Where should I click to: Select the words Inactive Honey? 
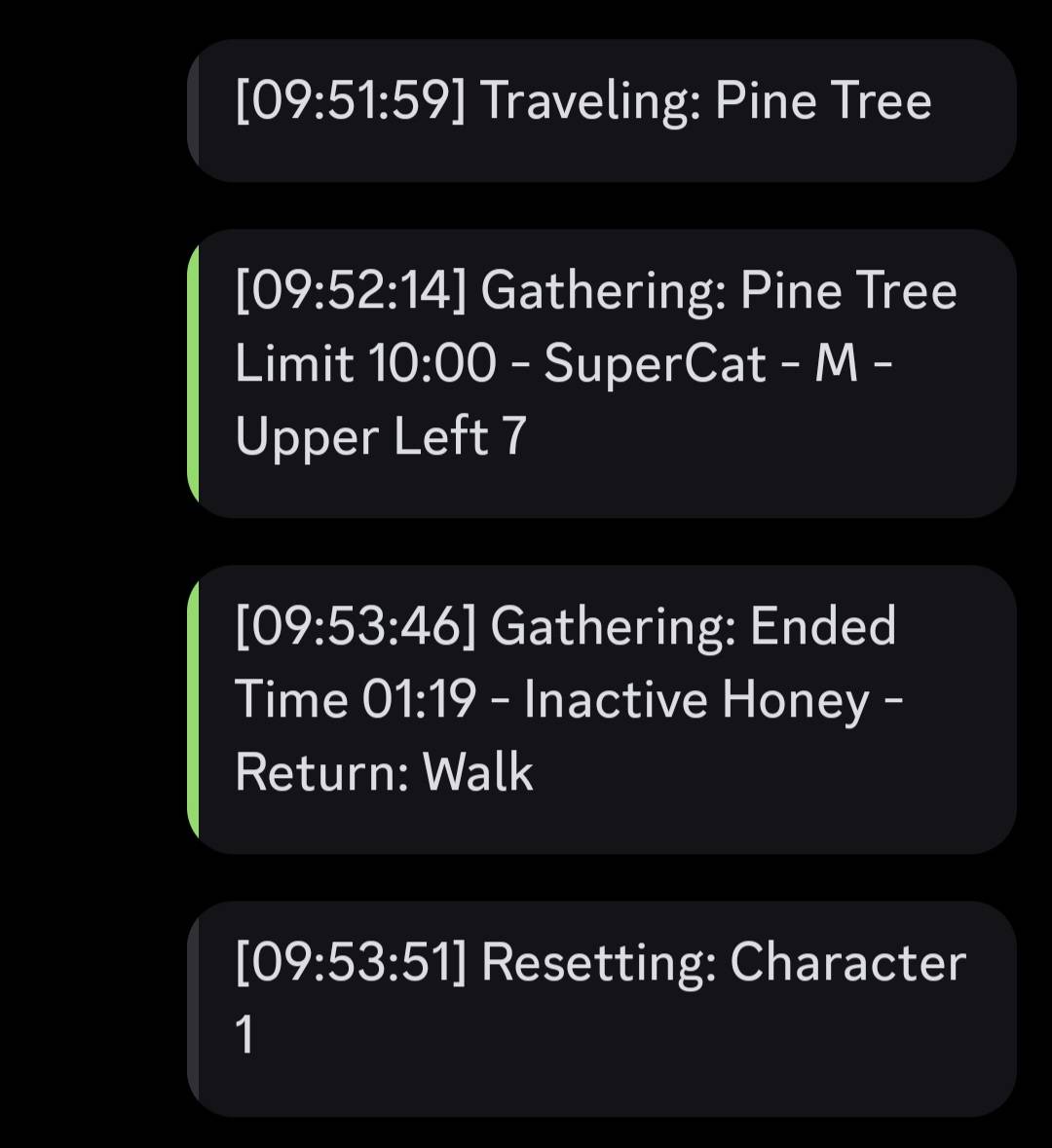pyautogui.click(x=696, y=699)
